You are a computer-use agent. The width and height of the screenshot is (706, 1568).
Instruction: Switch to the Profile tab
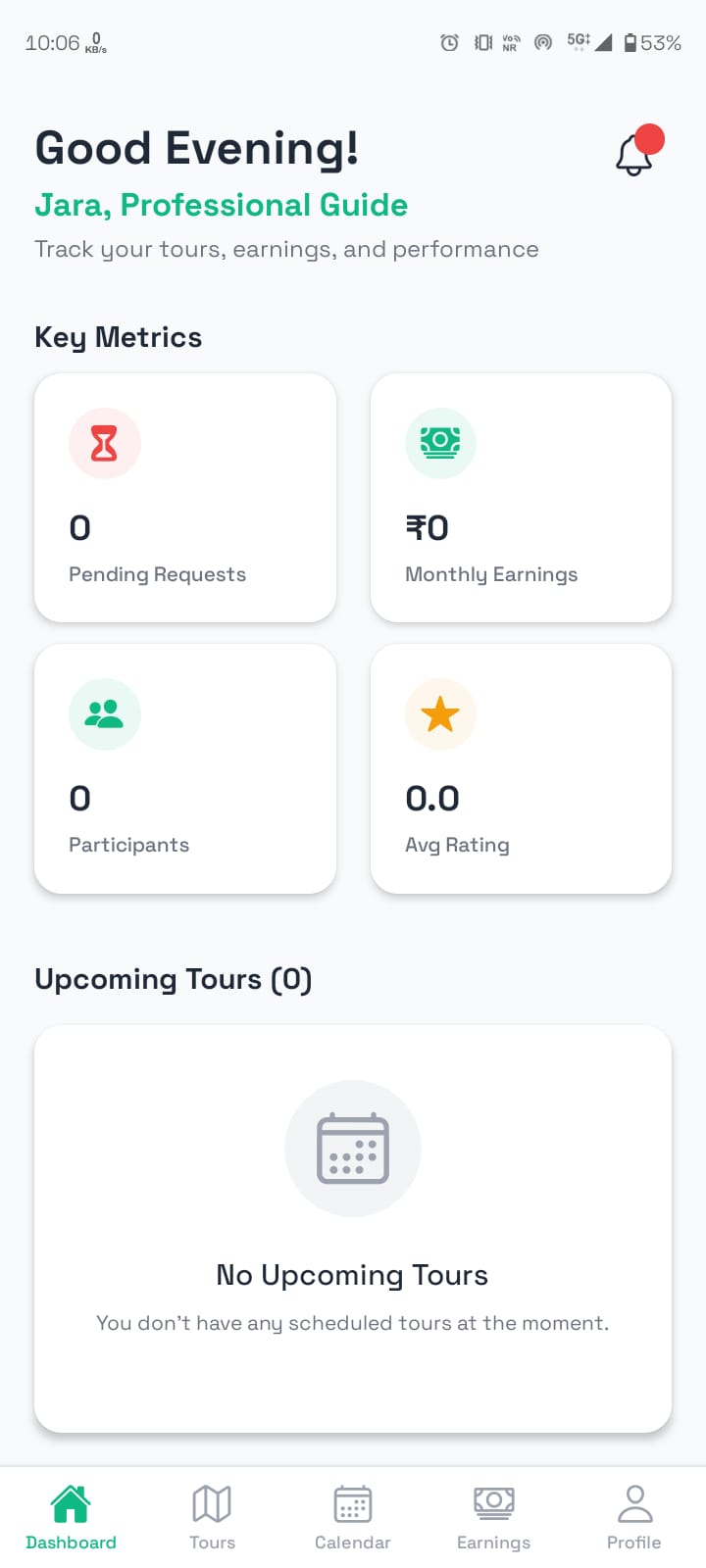633,1516
